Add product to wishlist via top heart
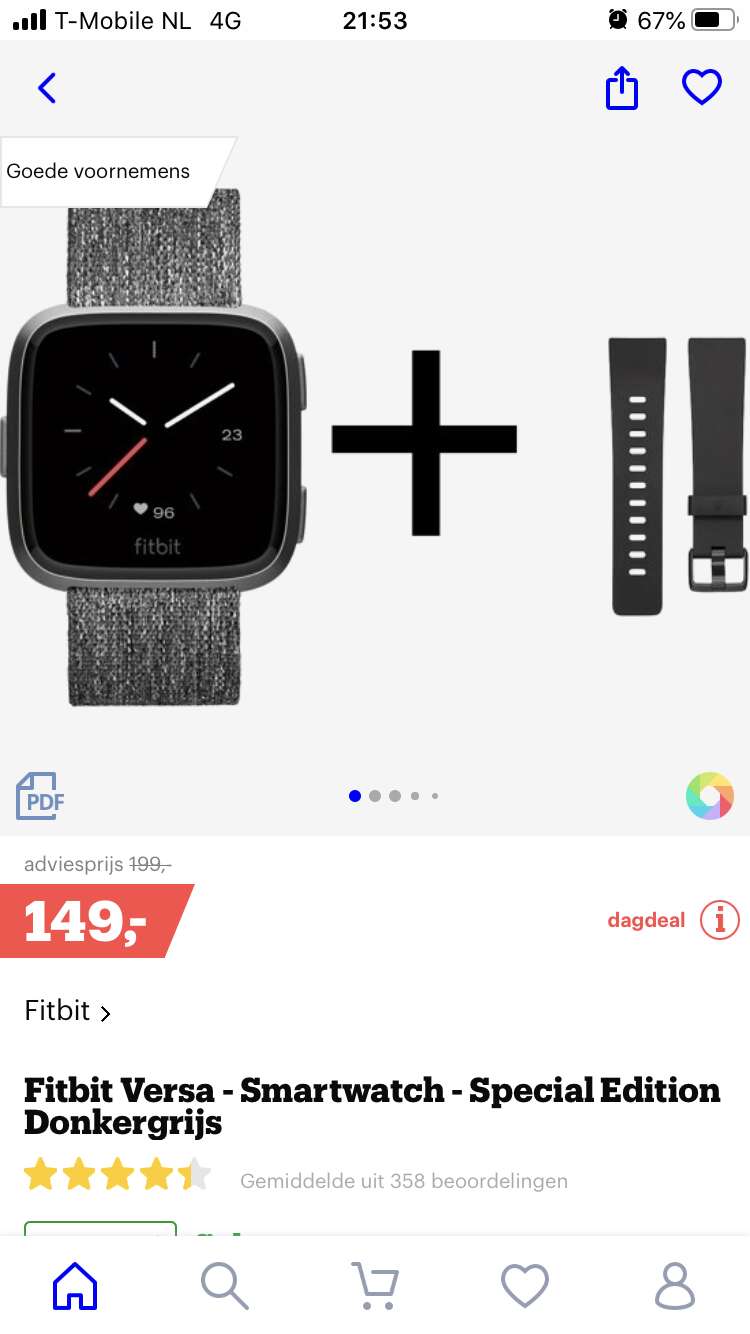 (x=702, y=88)
